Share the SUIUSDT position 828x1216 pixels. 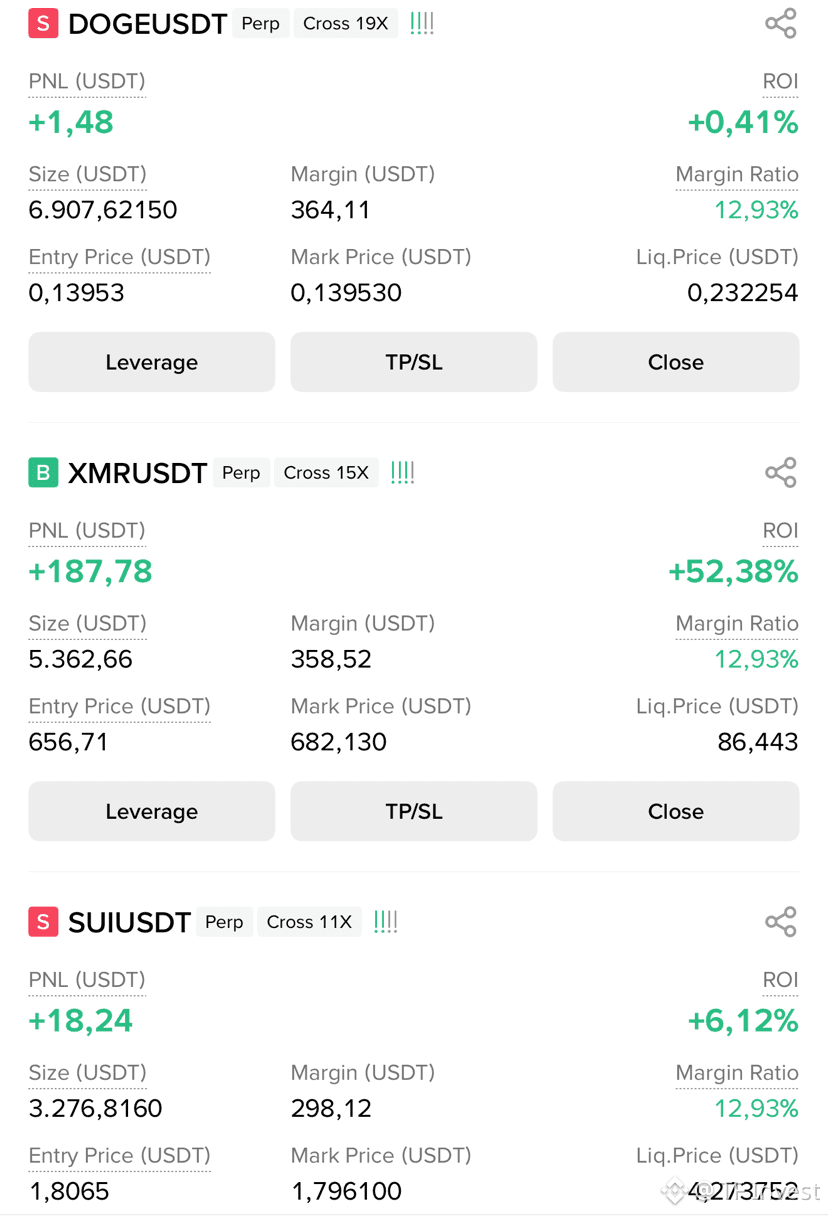point(781,921)
